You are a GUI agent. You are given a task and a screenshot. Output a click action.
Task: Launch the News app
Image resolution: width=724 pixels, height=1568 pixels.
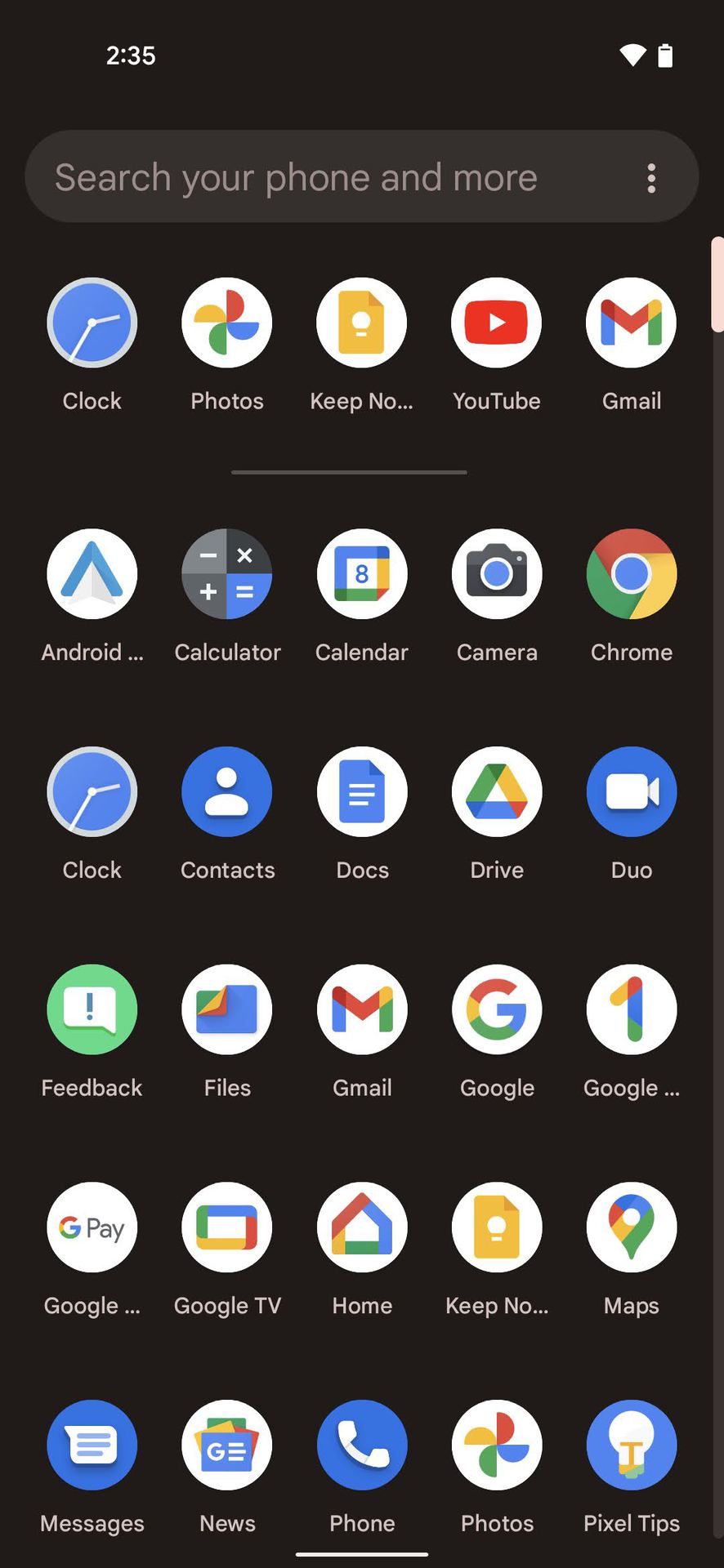point(227,1445)
